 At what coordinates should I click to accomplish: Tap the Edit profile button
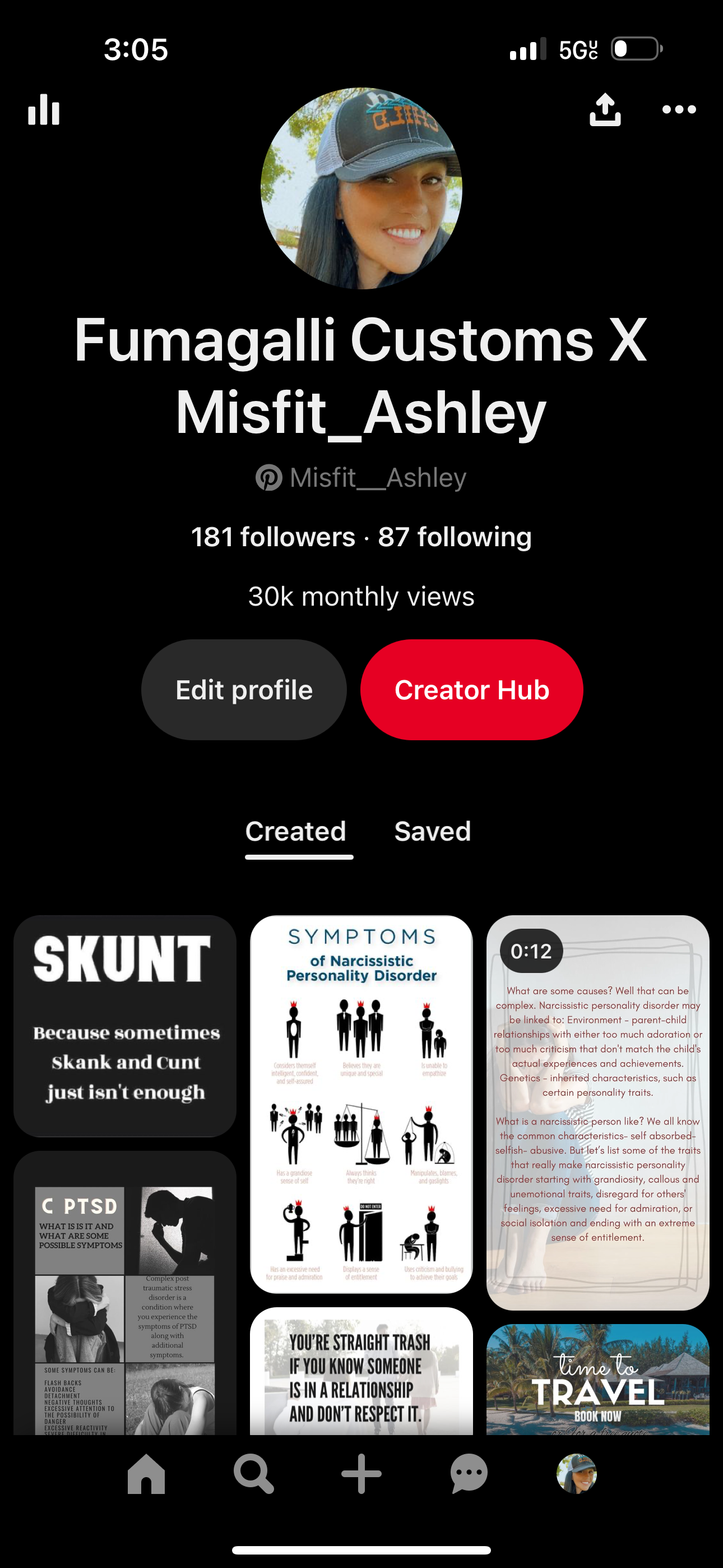244,690
